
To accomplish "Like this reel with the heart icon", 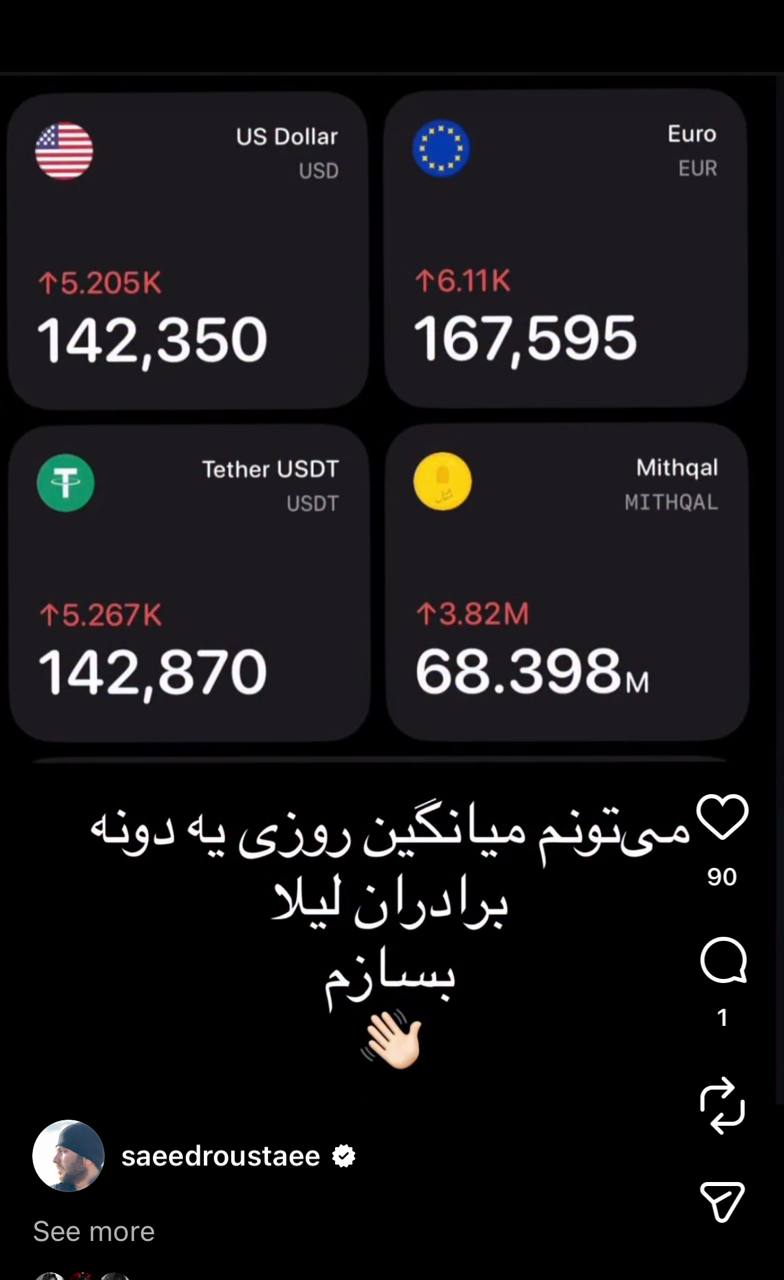I will pyautogui.click(x=722, y=817).
